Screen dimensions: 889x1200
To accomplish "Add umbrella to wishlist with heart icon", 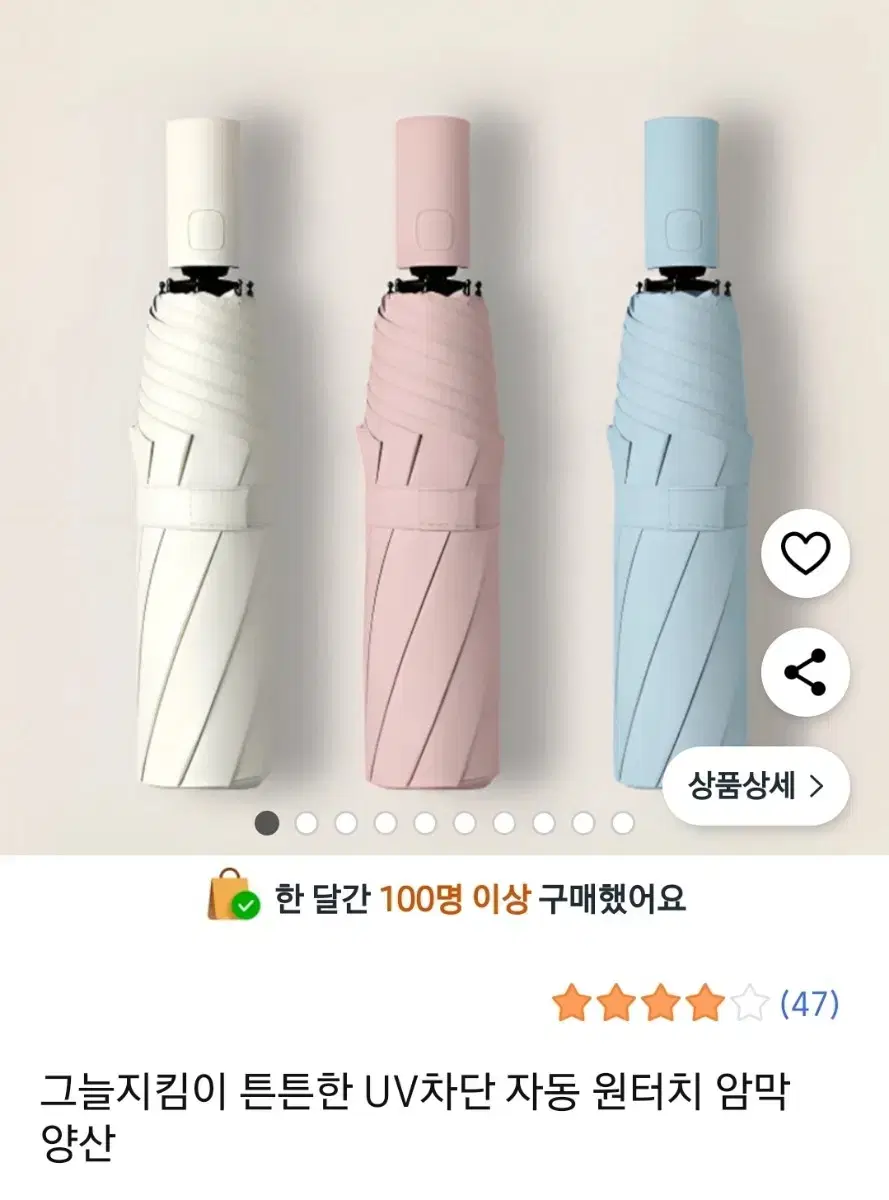I will (805, 554).
